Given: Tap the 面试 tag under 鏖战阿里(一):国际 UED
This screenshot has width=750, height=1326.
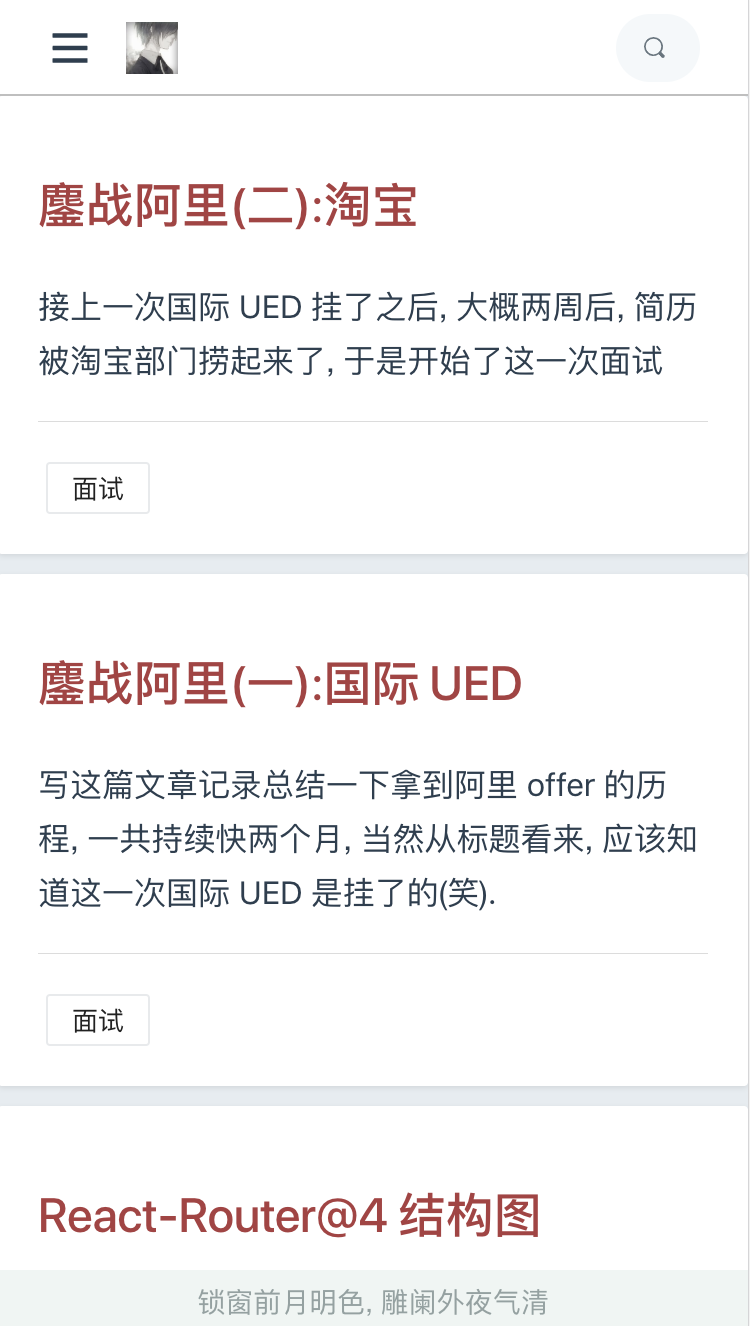Looking at the screenshot, I should 98,1021.
